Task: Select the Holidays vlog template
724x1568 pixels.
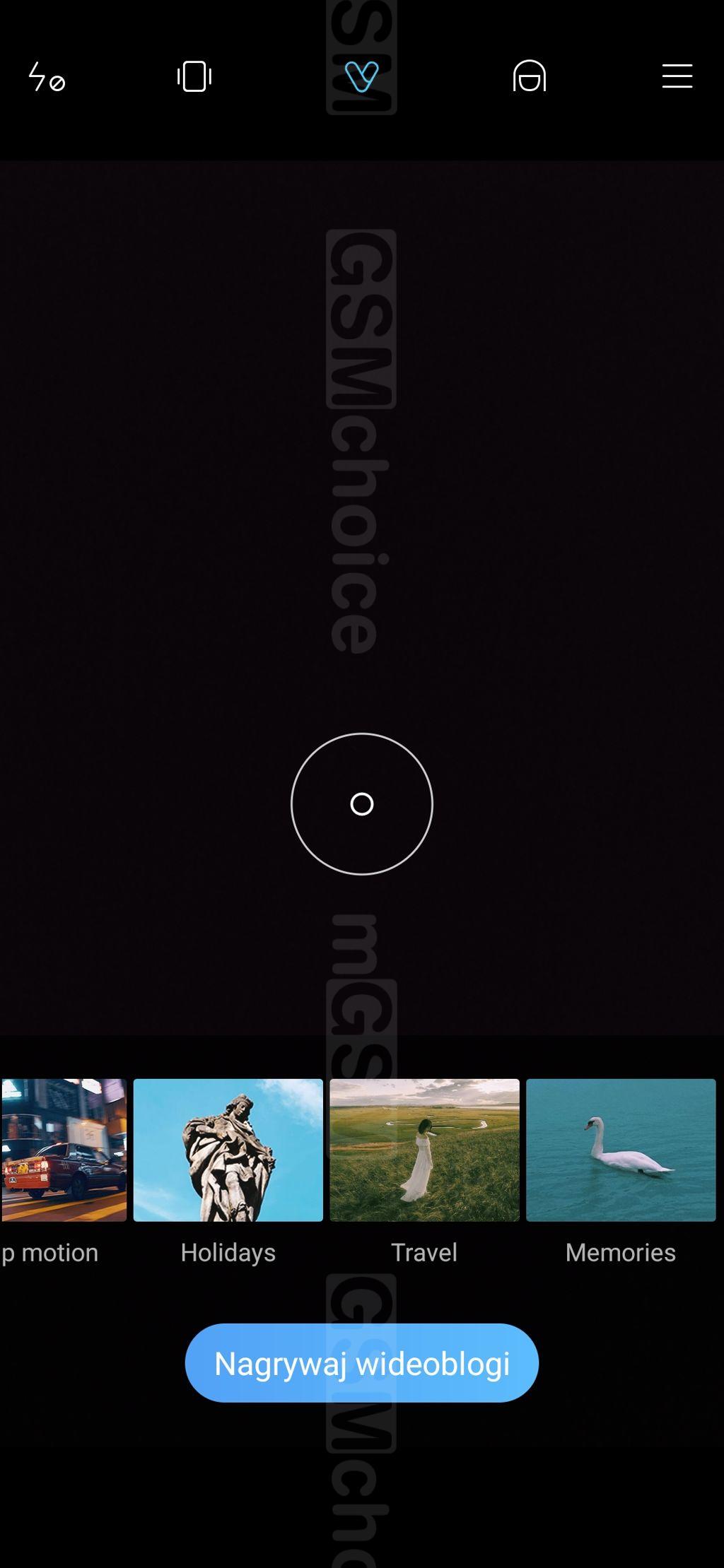Action: (x=228, y=1150)
